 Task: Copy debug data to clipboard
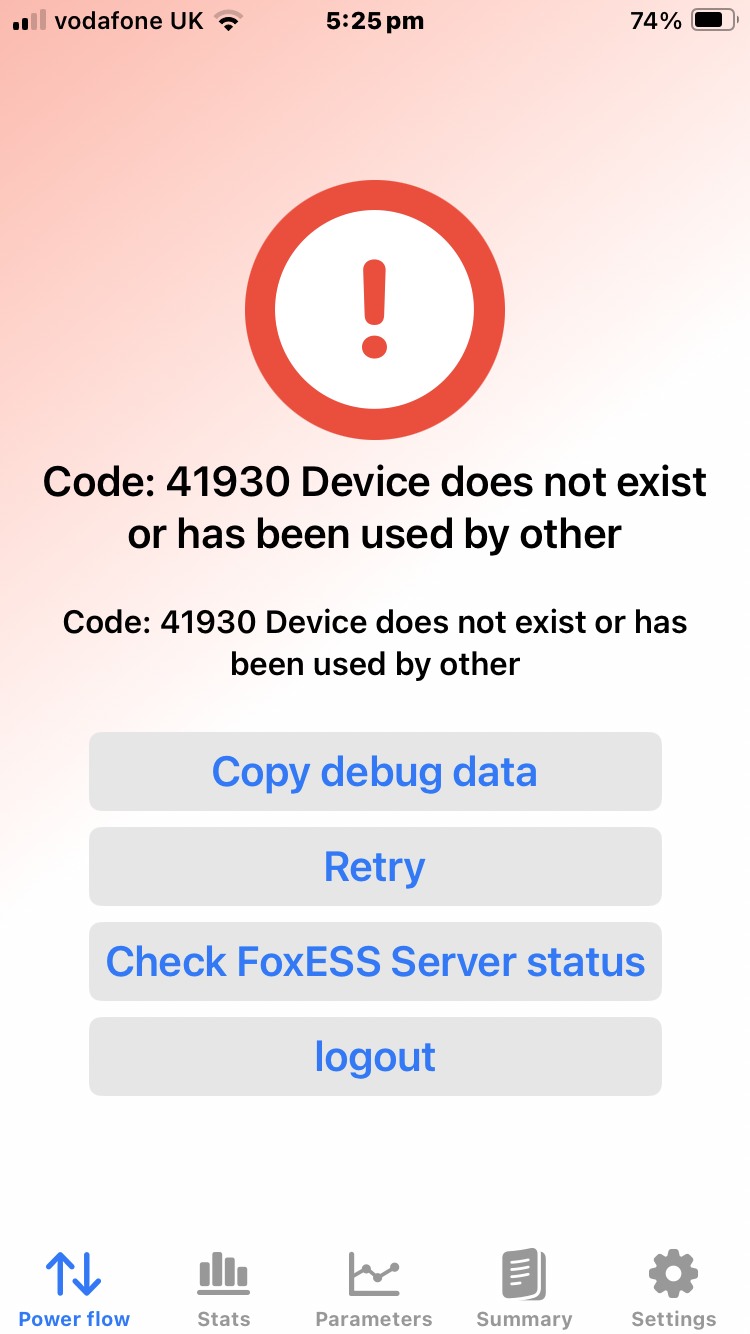(x=375, y=772)
